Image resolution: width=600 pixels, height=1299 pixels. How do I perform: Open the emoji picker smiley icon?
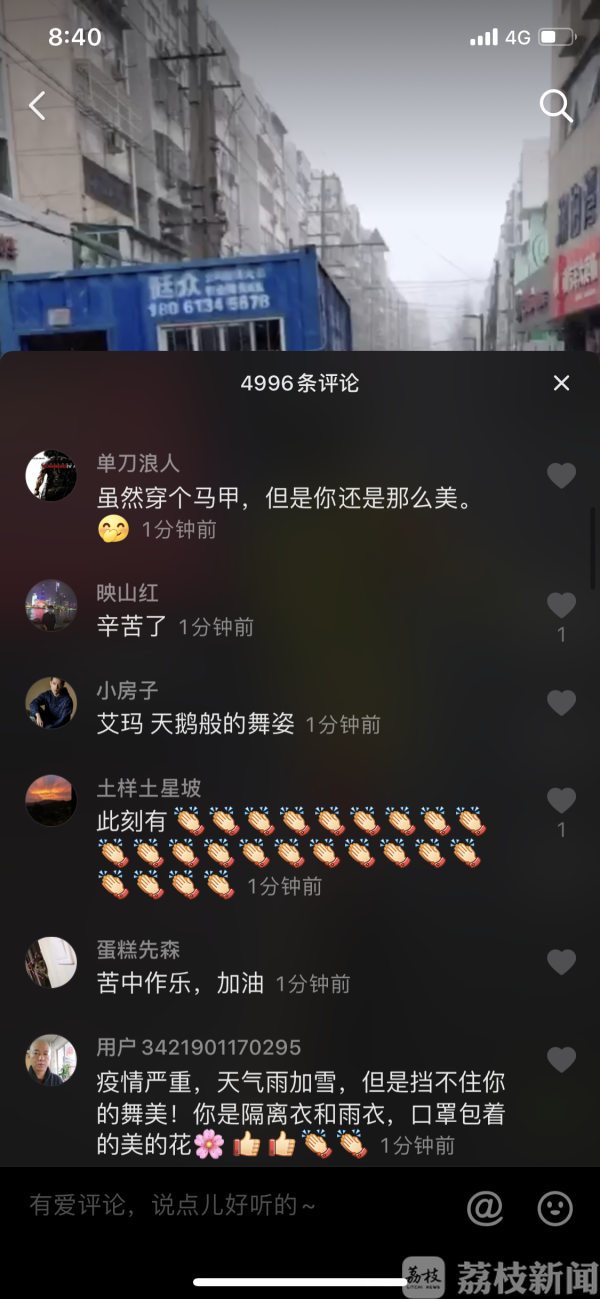pos(555,1207)
